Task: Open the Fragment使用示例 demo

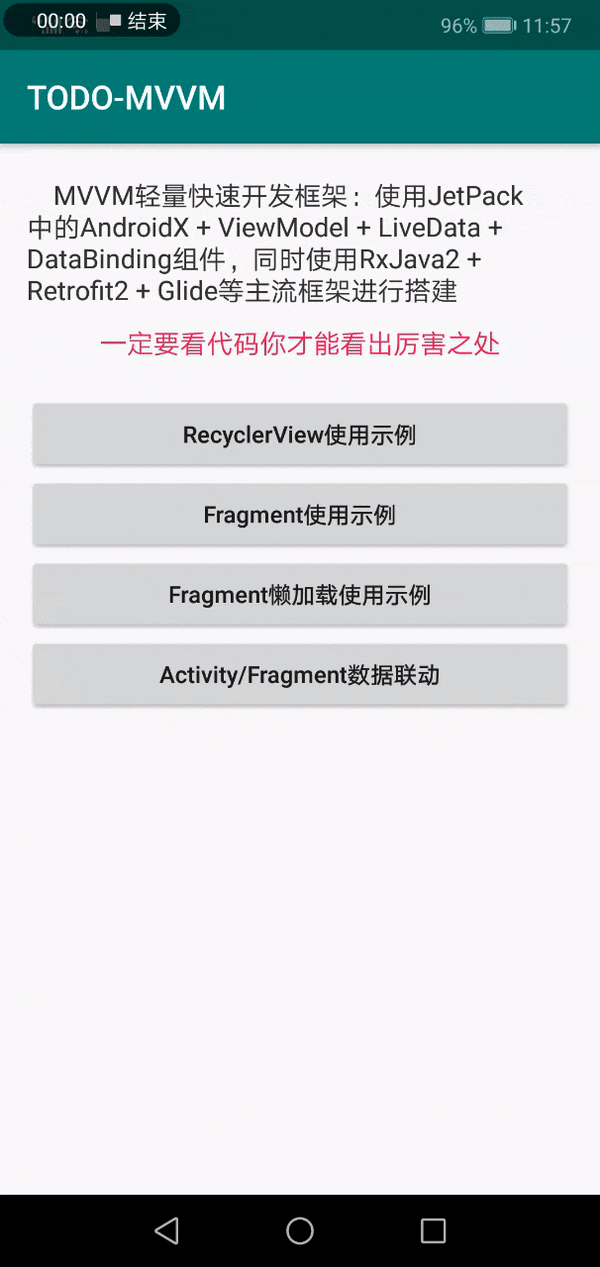Action: [300, 515]
